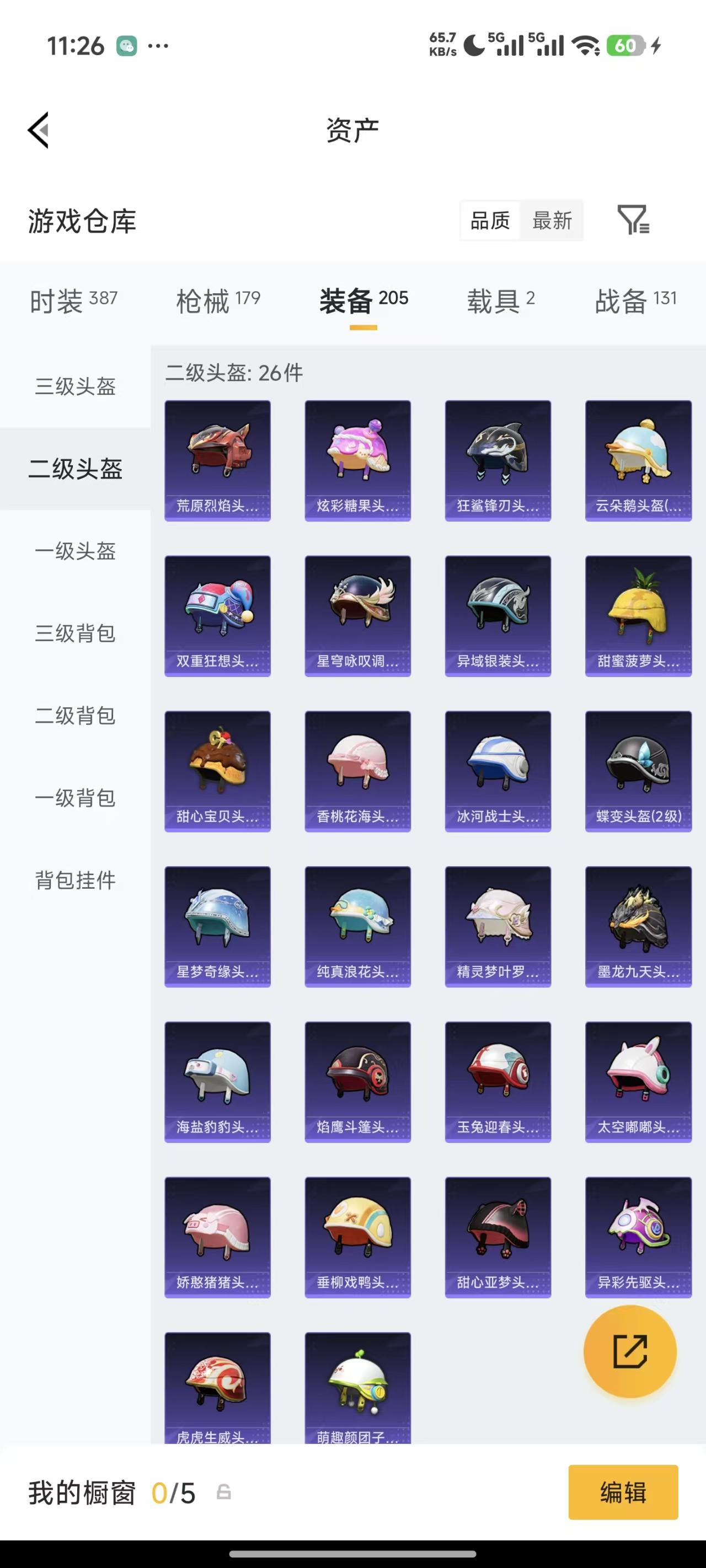This screenshot has width=706, height=1568.
Task: Open 背包挂件 category
Action: pos(75,880)
